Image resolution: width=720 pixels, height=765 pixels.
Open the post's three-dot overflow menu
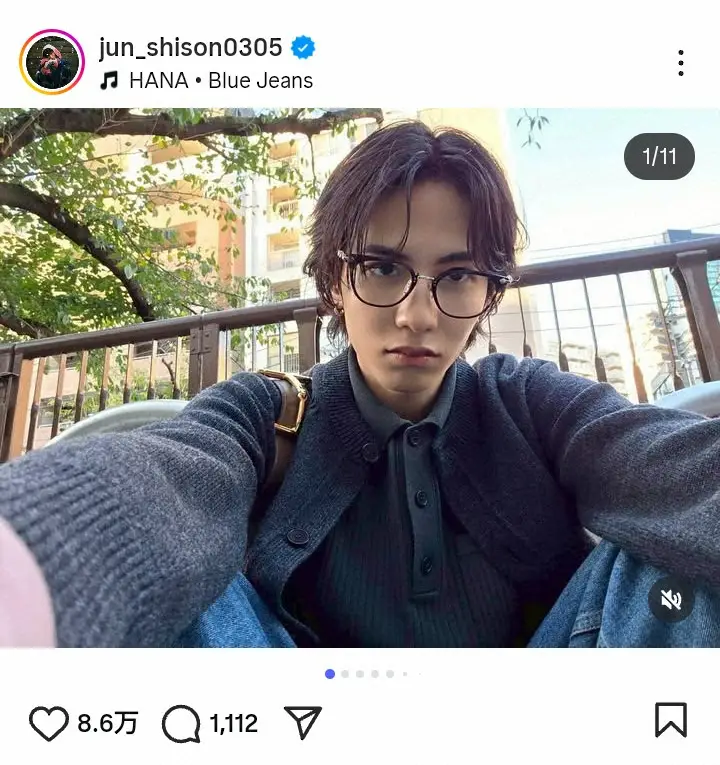pos(680,63)
